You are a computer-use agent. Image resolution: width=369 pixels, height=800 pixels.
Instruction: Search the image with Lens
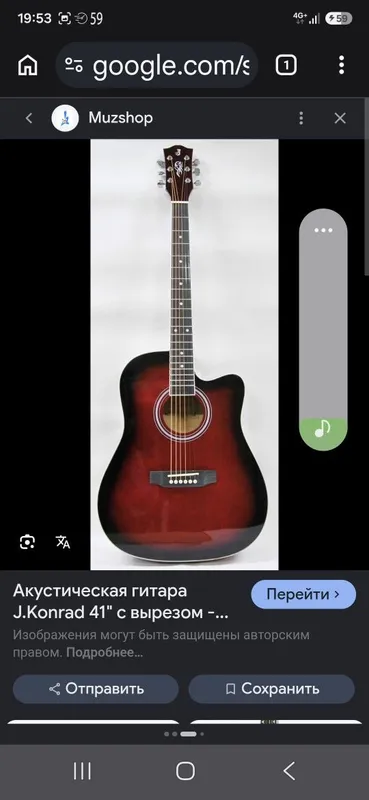28,542
